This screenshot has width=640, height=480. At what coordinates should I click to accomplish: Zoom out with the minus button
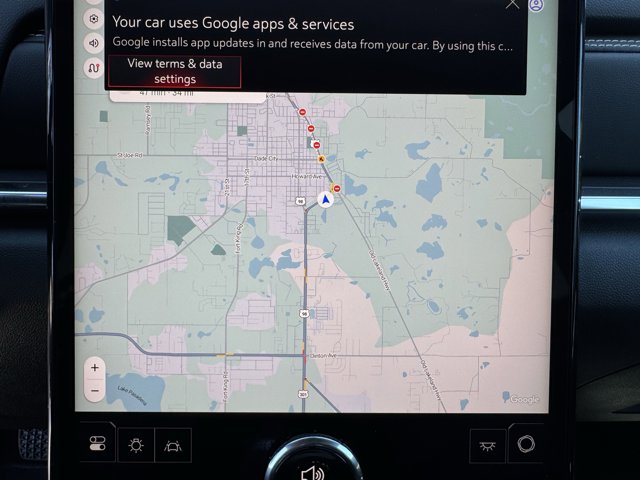coord(95,390)
